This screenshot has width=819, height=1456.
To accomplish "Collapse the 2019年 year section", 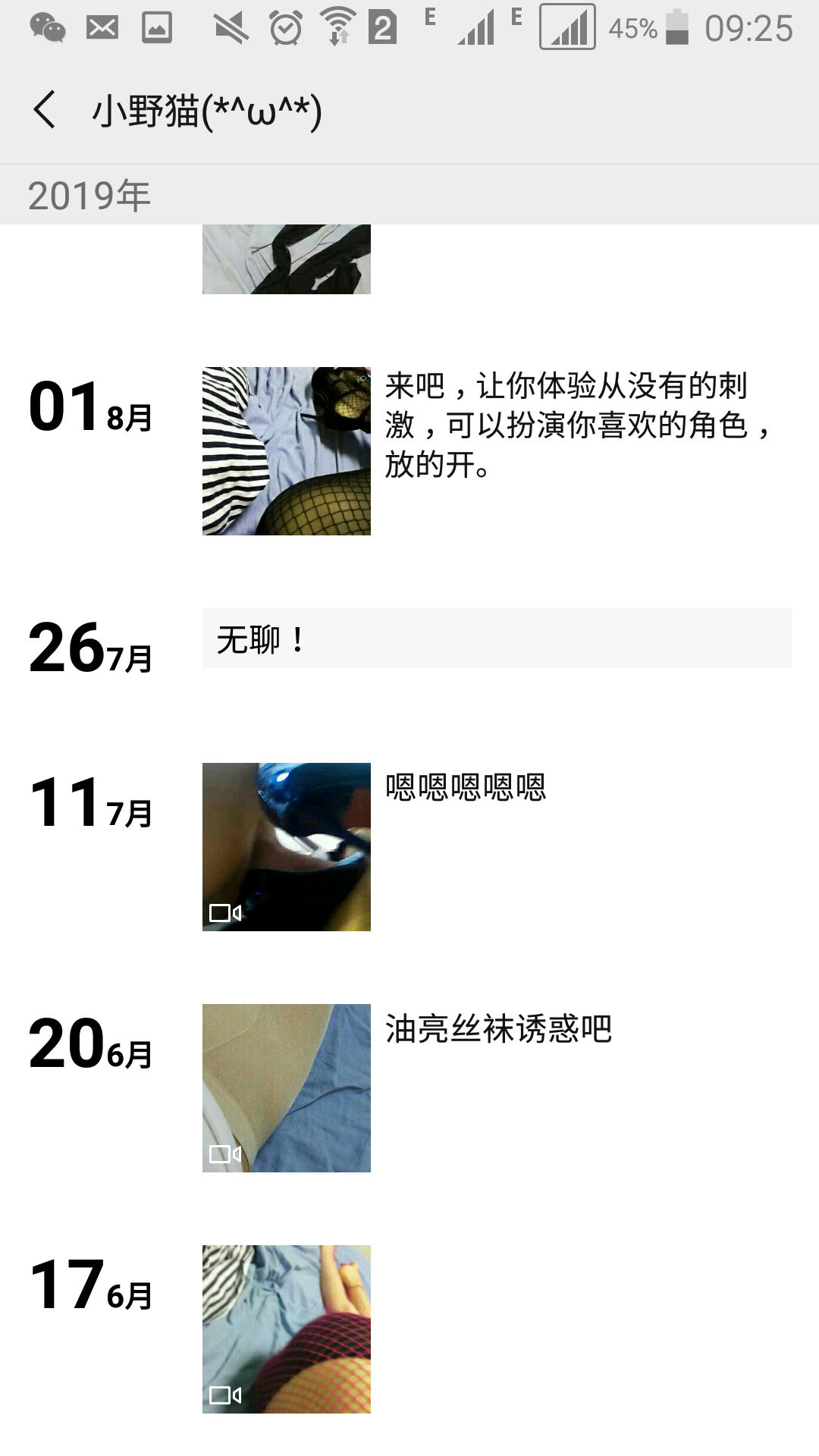I will pos(91,193).
